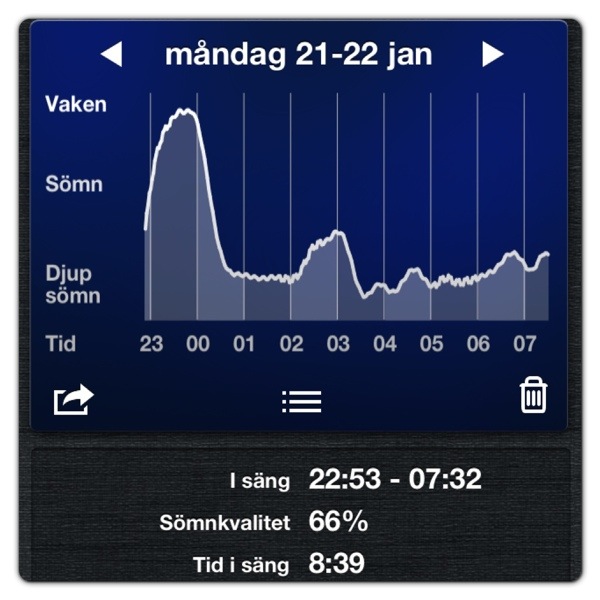Go to the next night's sleep graph
This screenshot has width=600, height=600.
(x=492, y=54)
